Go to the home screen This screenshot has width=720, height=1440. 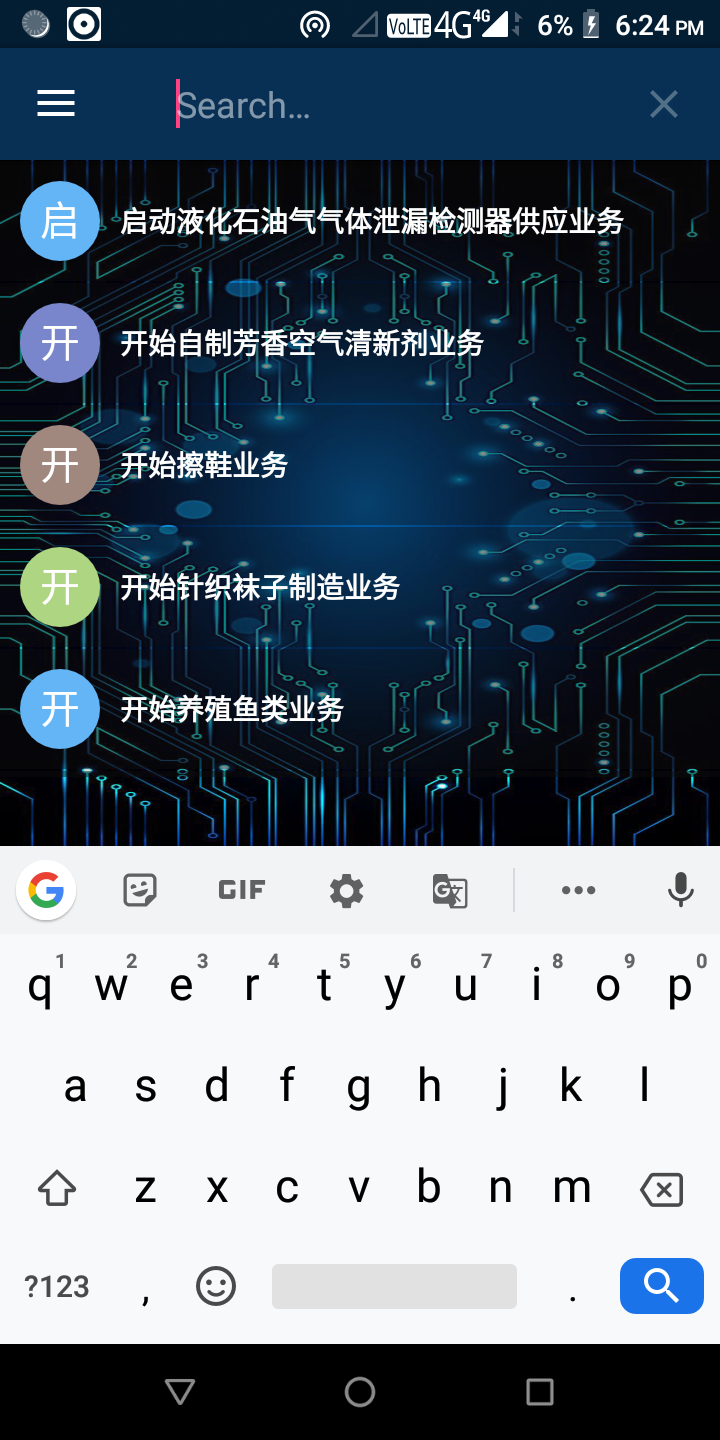(x=360, y=1391)
